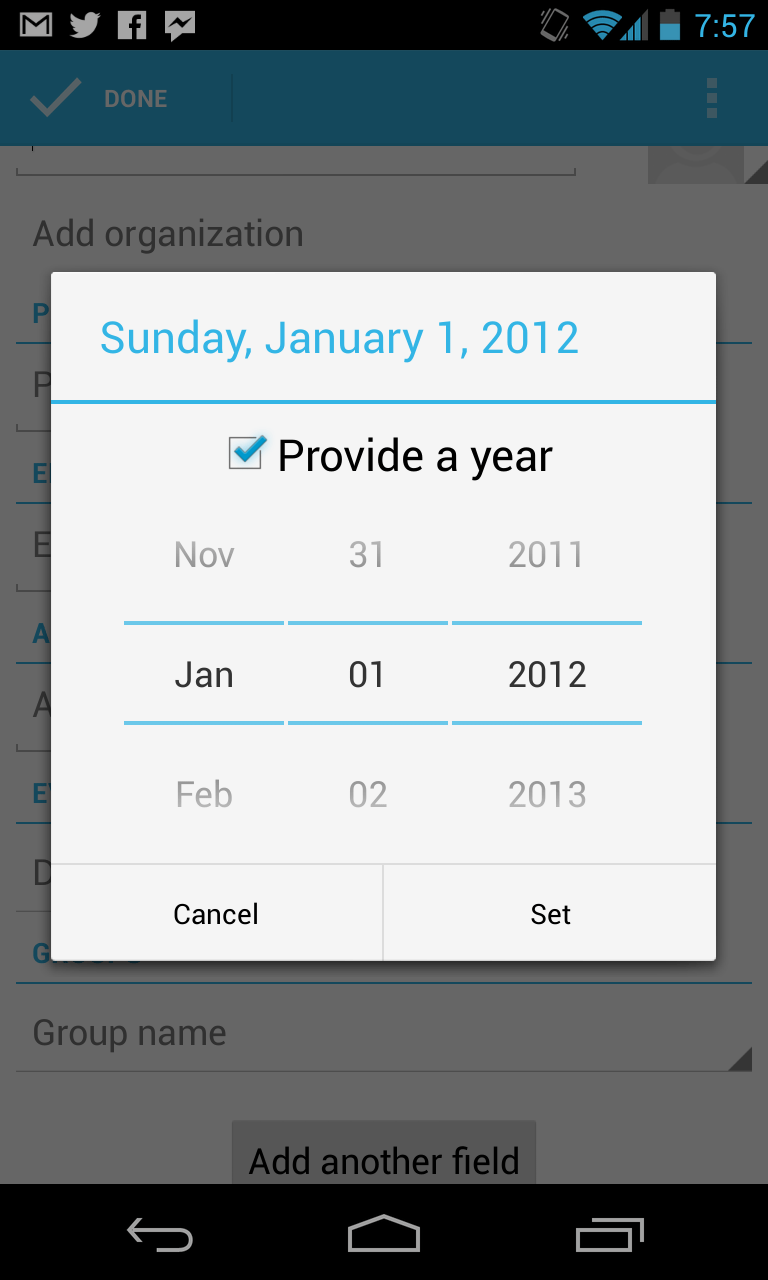
Task: Select day 31 in the day picker
Action: tap(367, 555)
